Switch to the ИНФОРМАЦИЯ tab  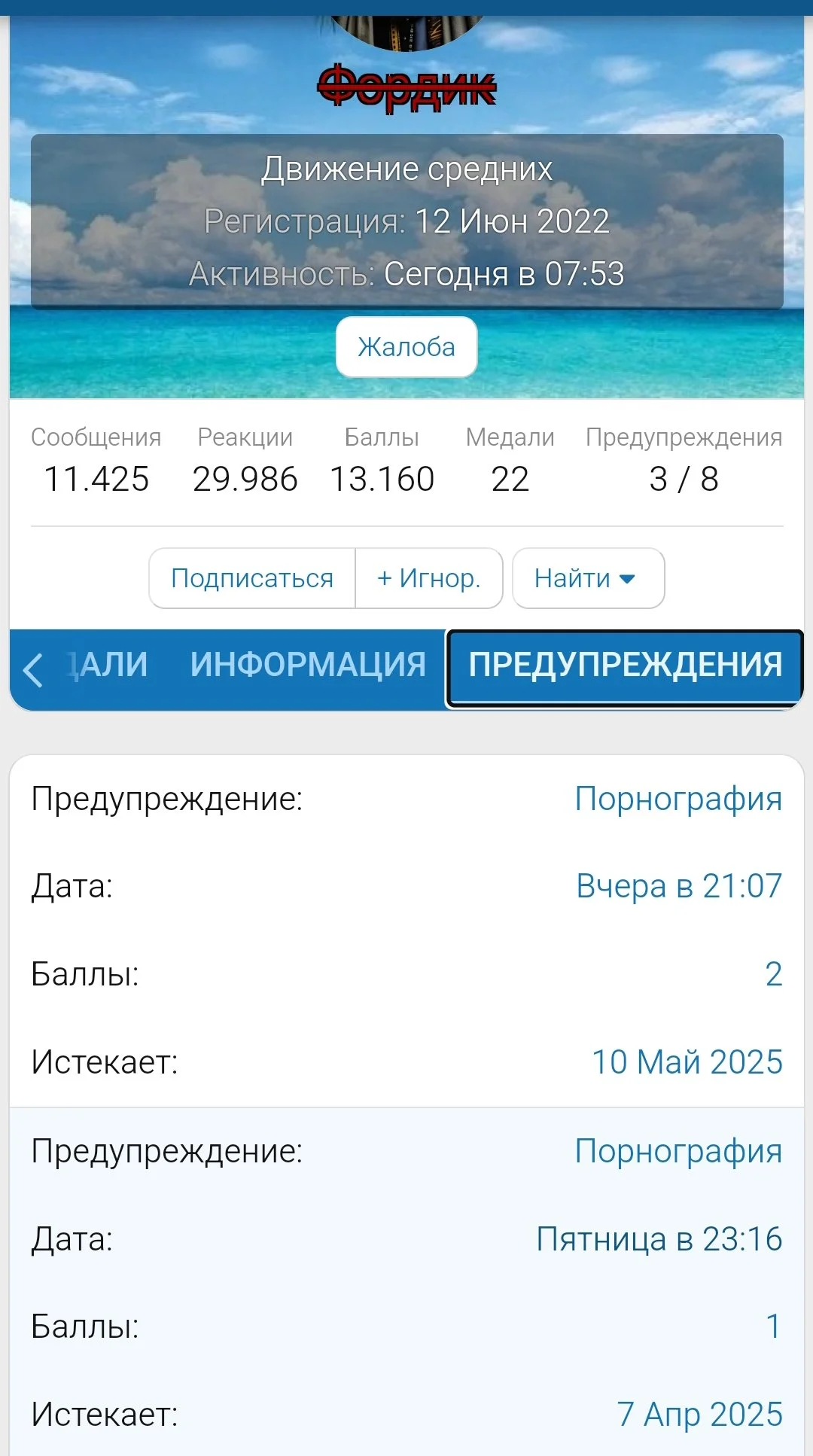coord(309,666)
